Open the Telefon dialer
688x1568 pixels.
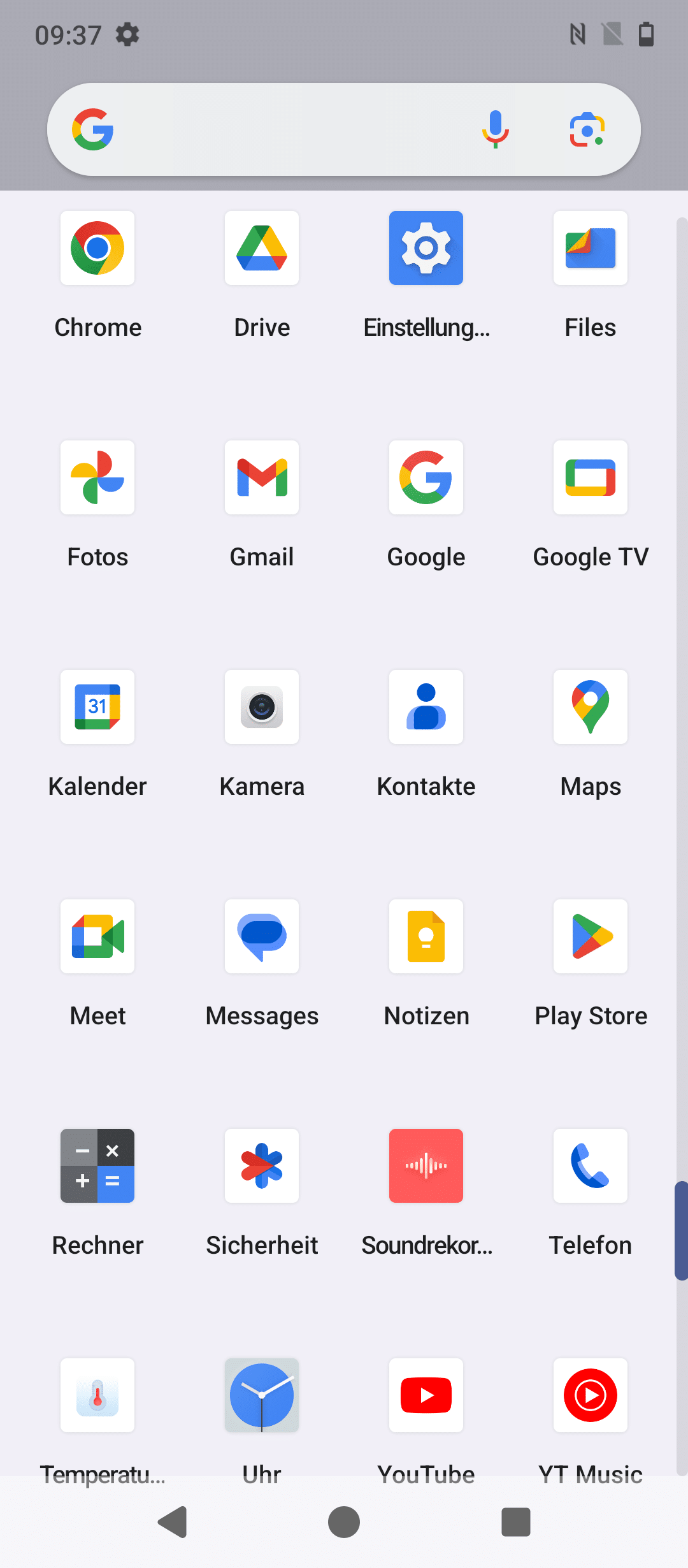pyautogui.click(x=591, y=1166)
